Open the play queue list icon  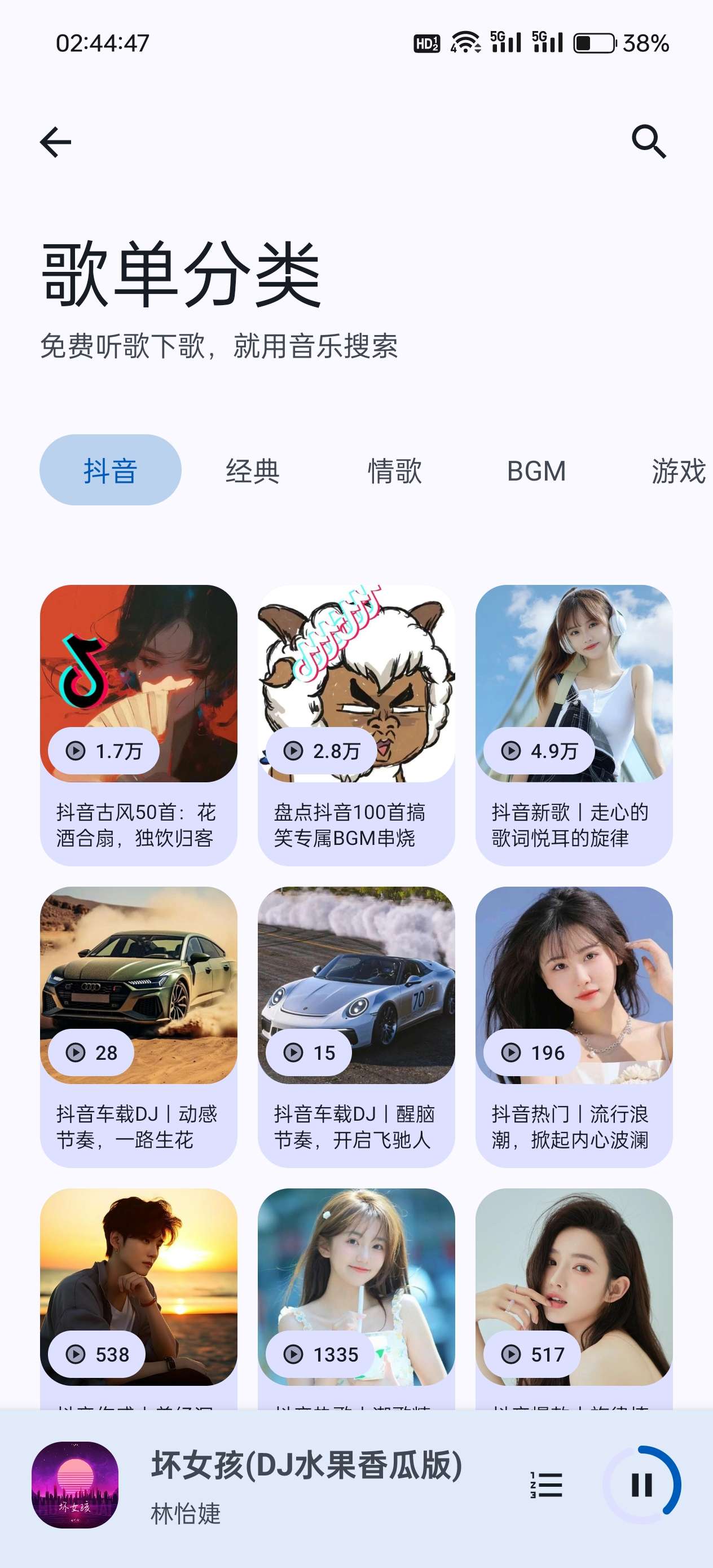pyautogui.click(x=546, y=1484)
